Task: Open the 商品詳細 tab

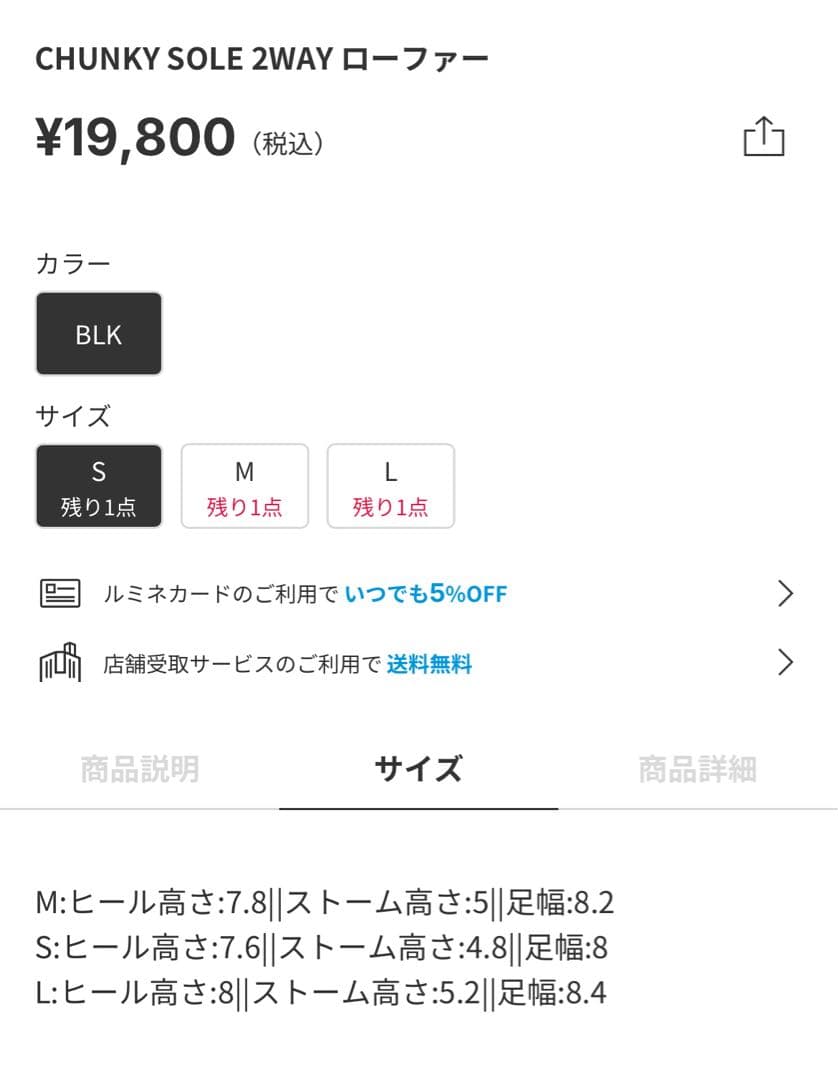Action: click(697, 768)
